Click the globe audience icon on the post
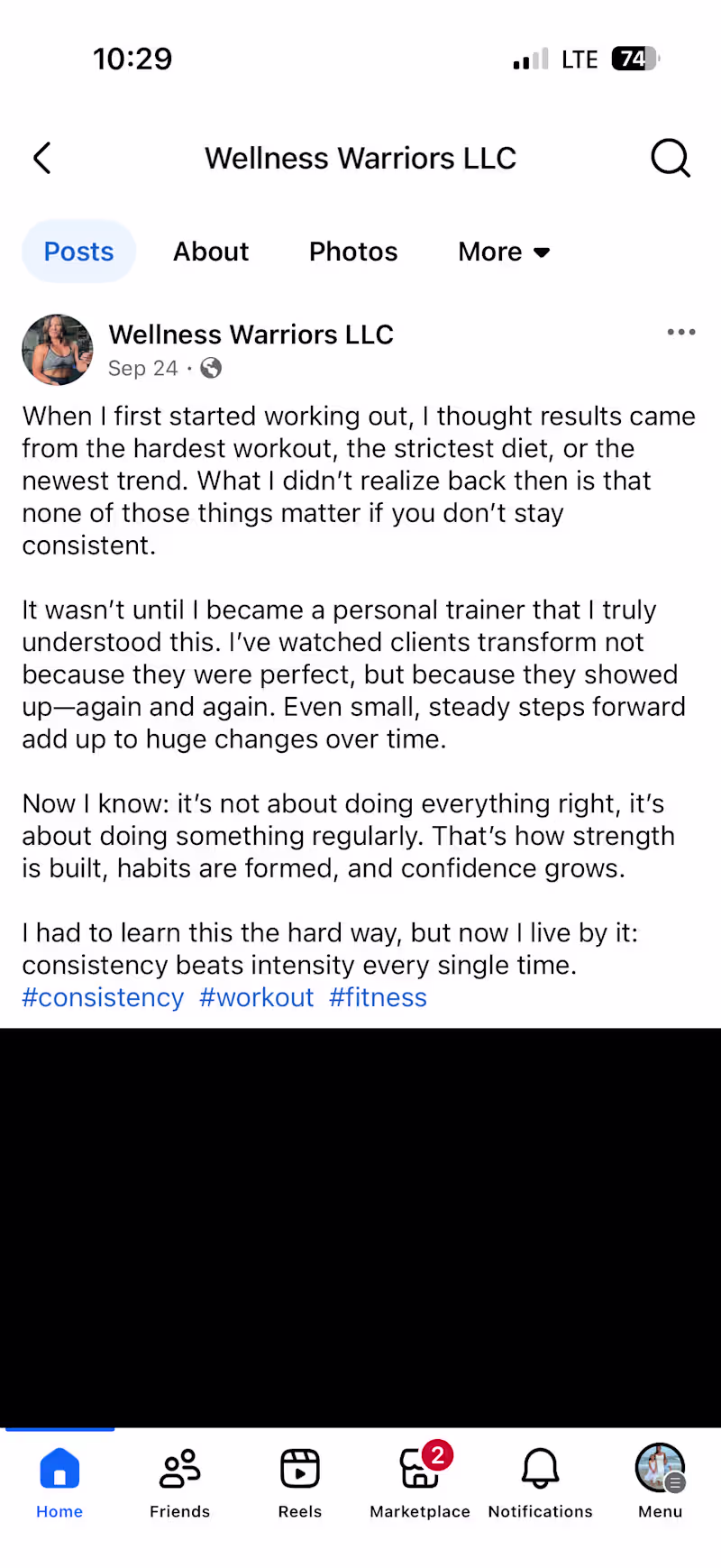 click(x=210, y=368)
